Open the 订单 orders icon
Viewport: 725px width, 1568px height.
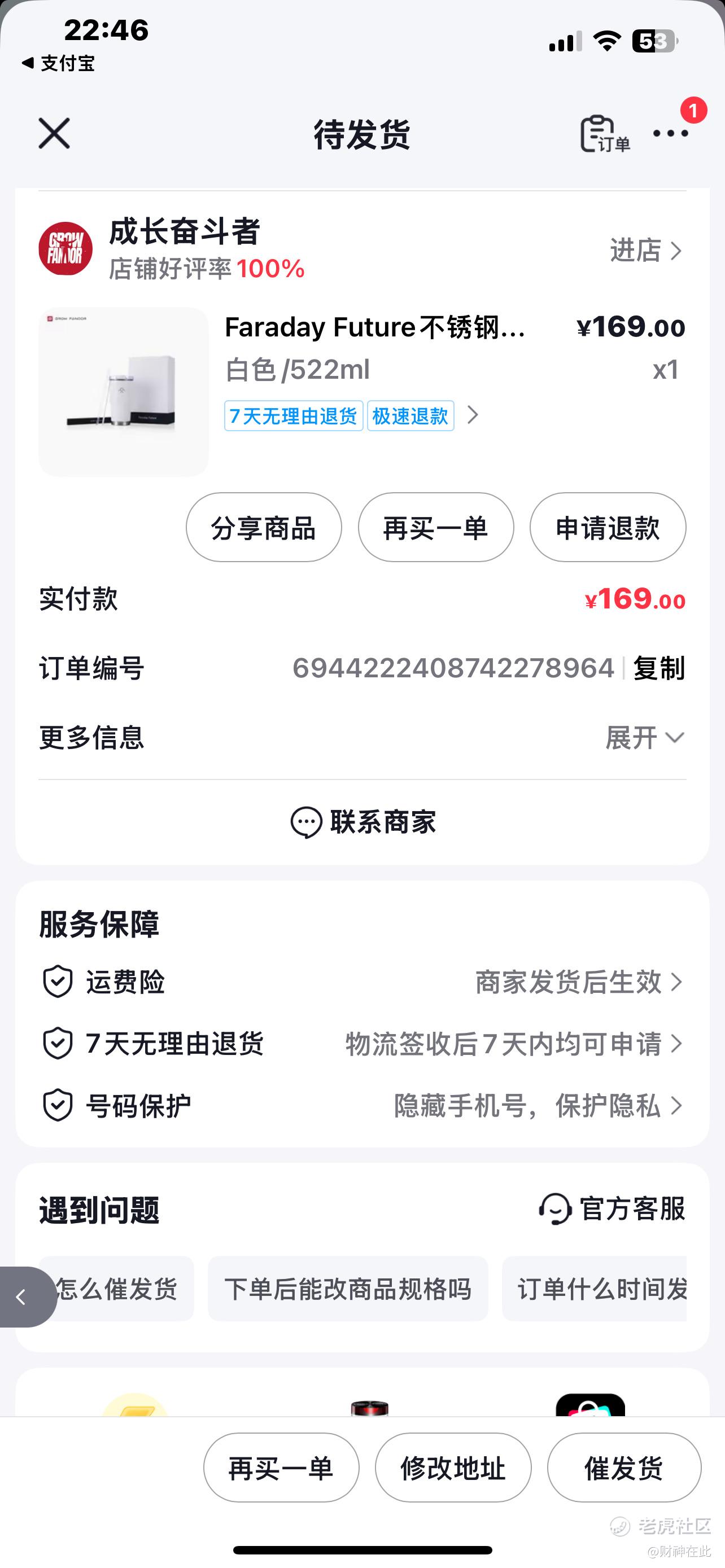click(x=603, y=134)
